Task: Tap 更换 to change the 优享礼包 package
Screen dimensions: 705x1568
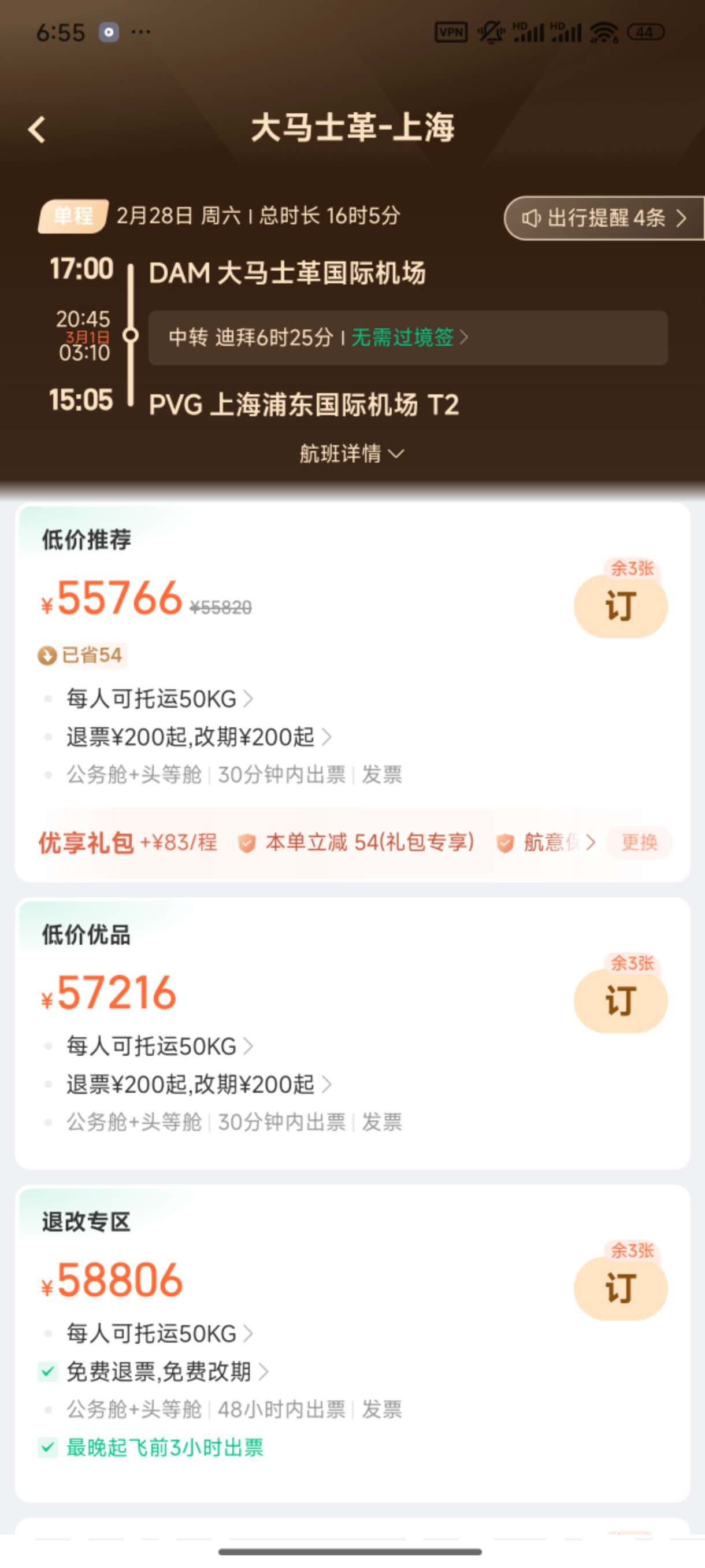Action: (639, 842)
